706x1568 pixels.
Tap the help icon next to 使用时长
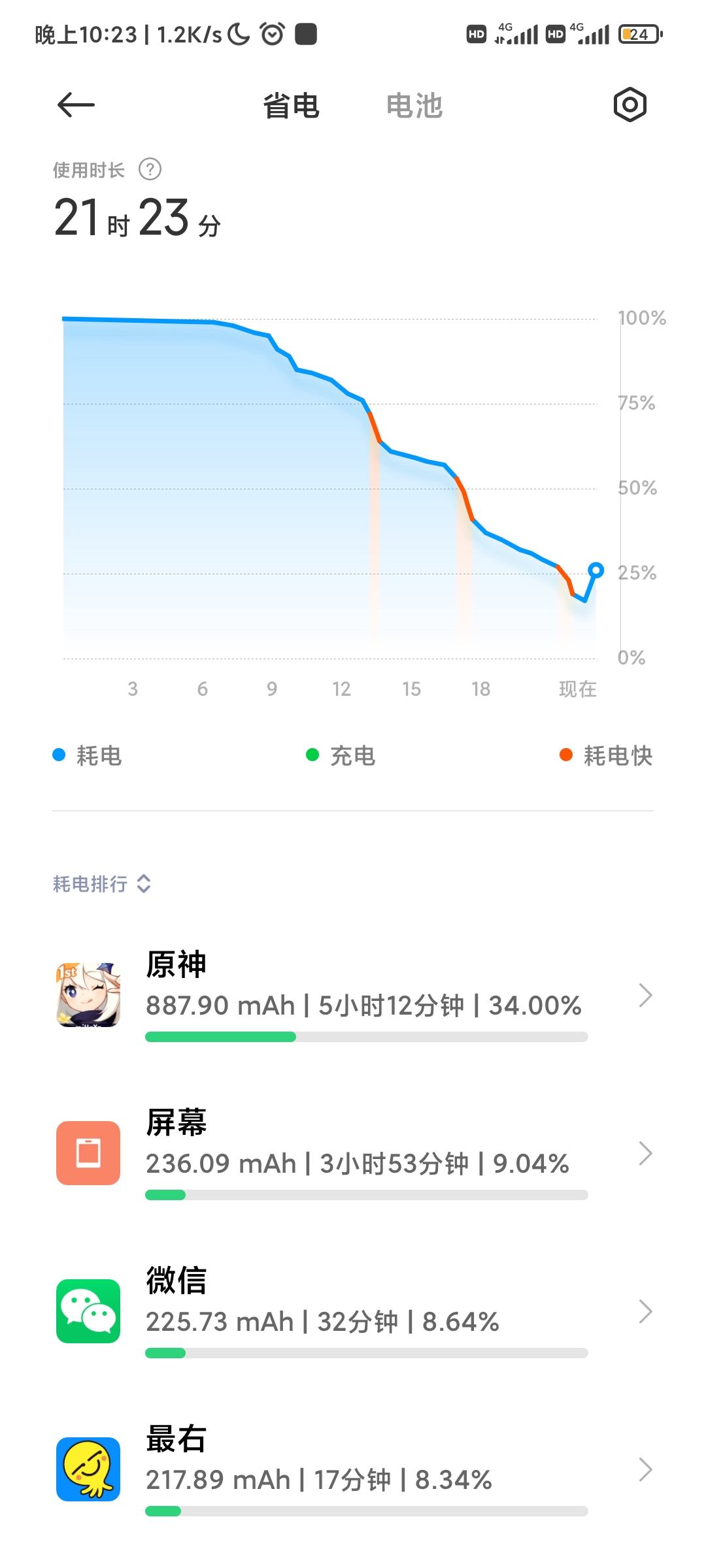click(x=150, y=170)
